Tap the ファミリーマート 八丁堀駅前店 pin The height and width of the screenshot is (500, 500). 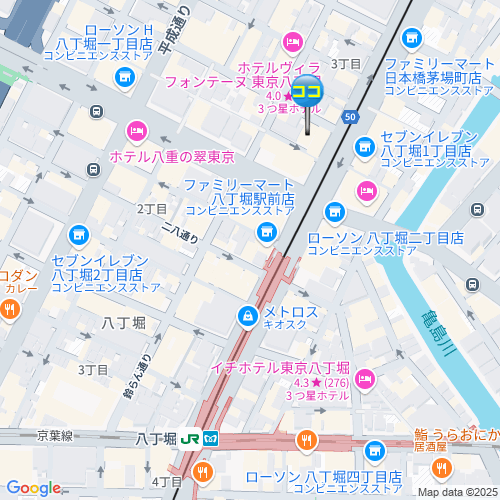(x=267, y=233)
